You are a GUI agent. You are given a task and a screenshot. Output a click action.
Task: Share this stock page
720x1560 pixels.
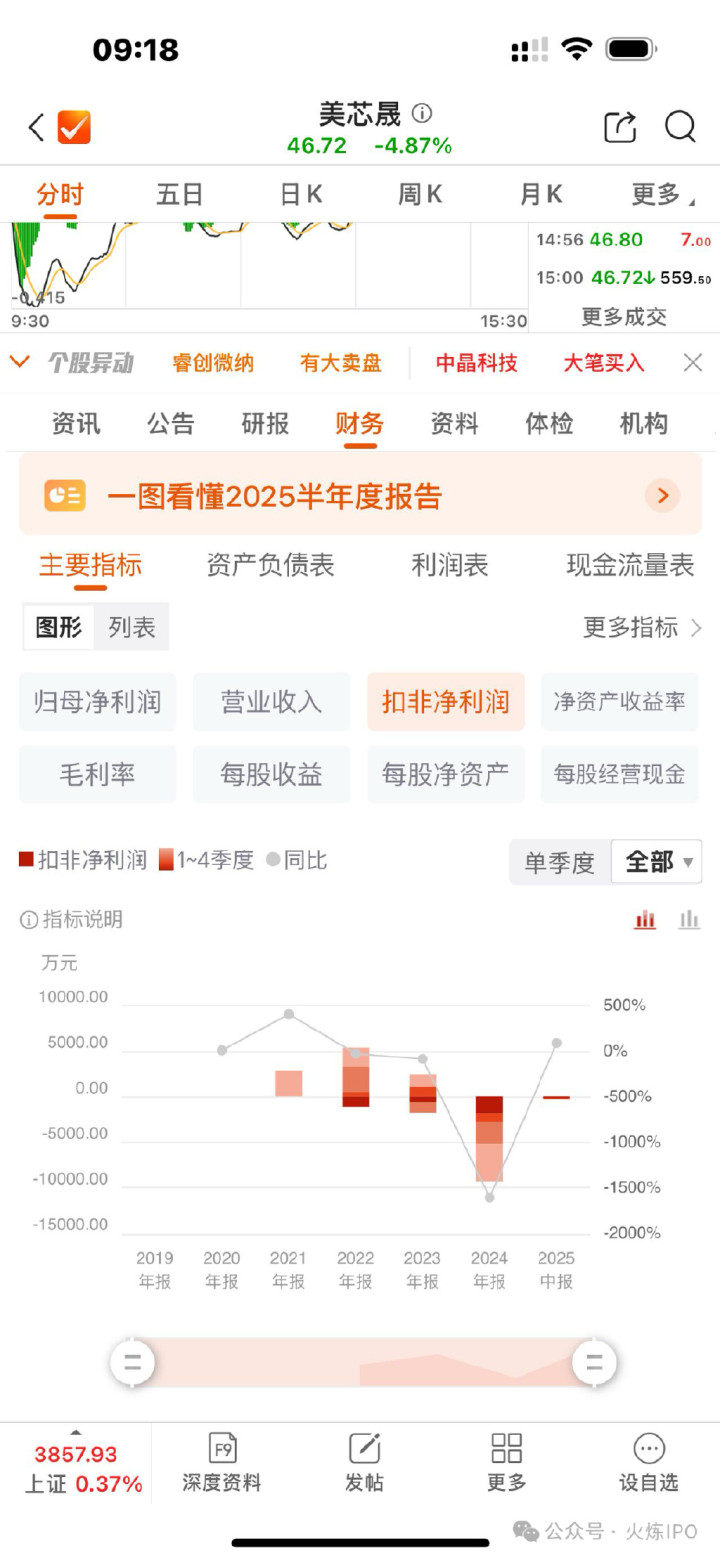[620, 128]
